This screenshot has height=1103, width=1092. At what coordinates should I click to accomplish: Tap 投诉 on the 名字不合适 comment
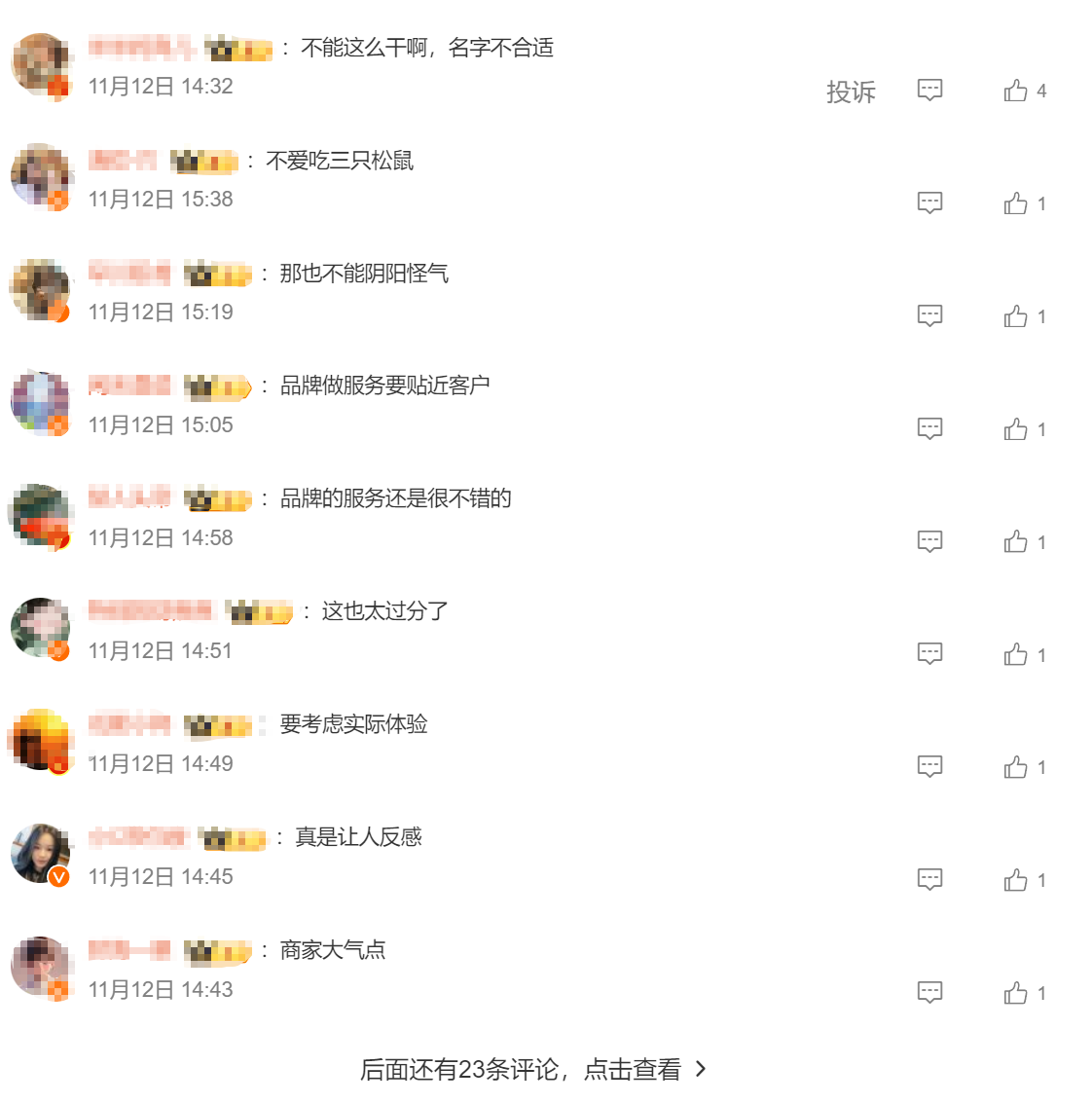851,92
